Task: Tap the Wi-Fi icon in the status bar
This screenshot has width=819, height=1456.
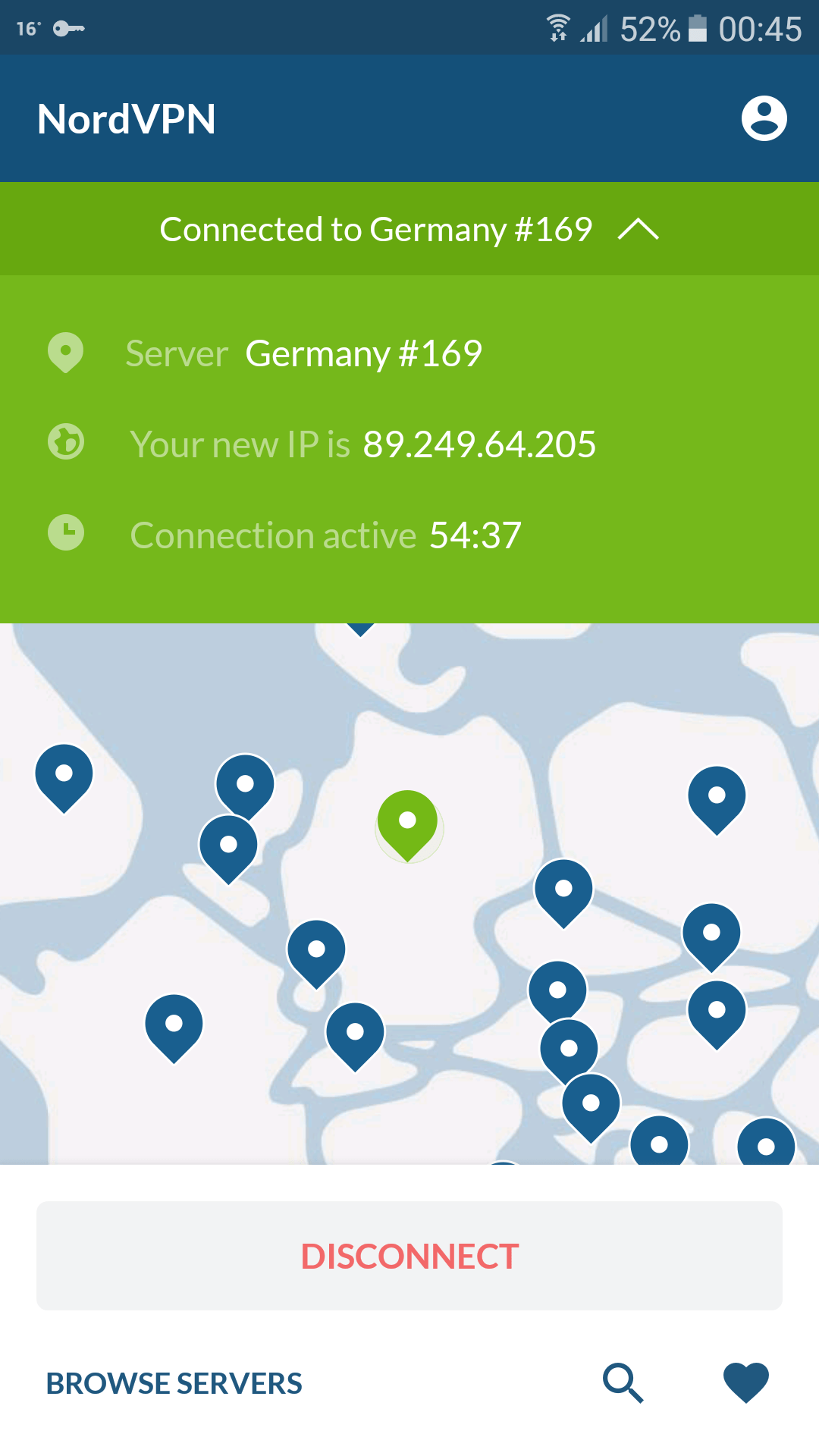Action: [559, 29]
